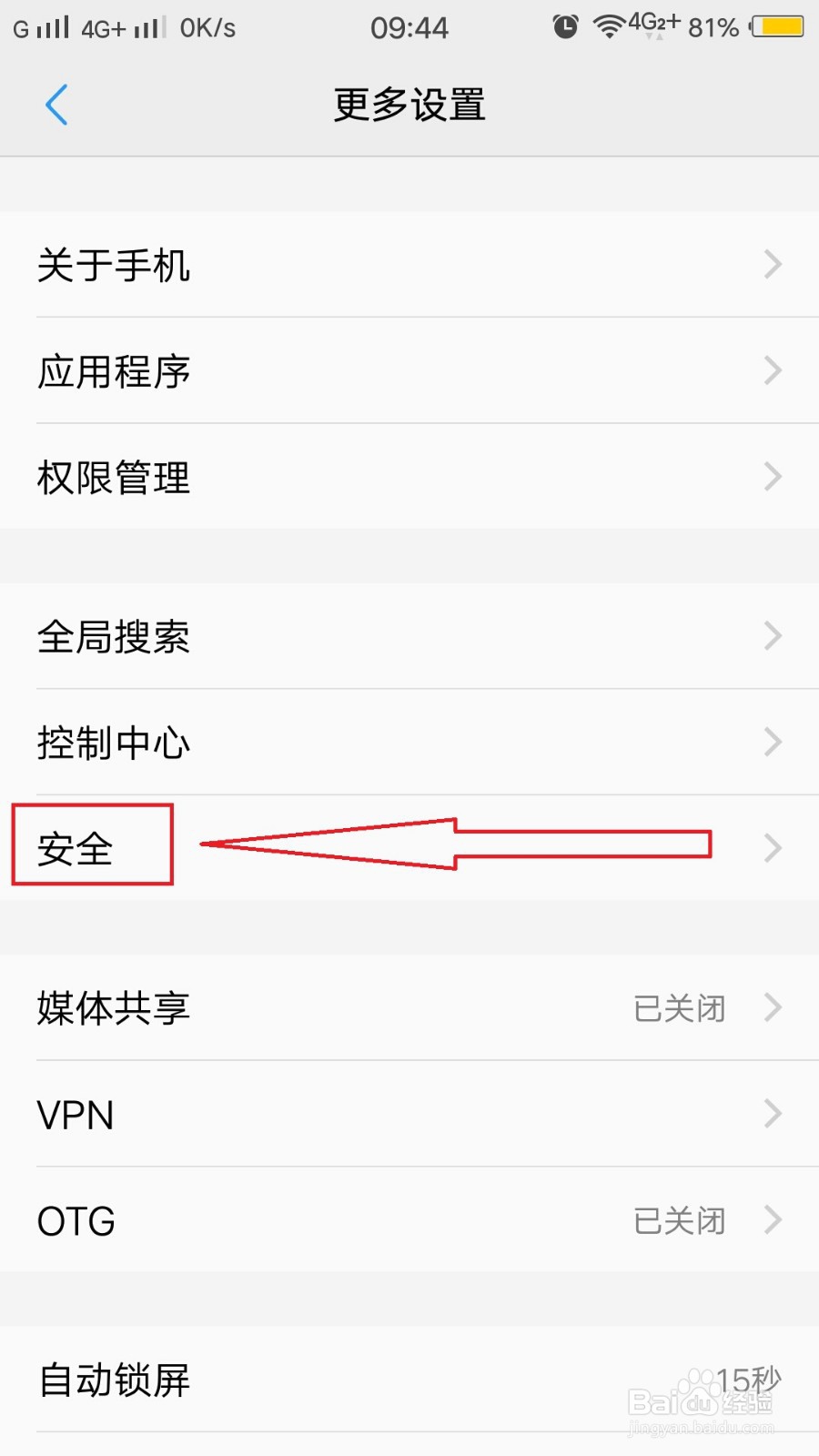
Task: Click the alarm clock status icon
Action: point(564,26)
